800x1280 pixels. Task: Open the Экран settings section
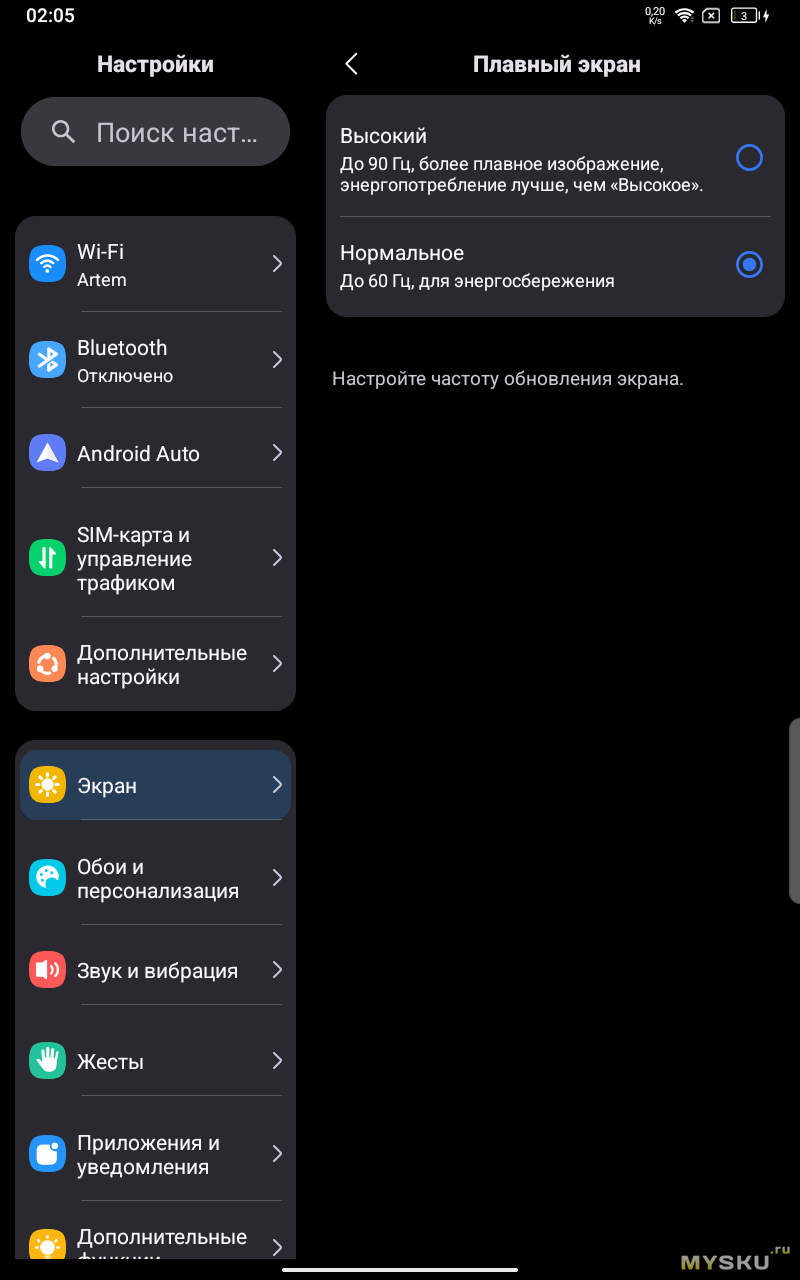pos(155,786)
